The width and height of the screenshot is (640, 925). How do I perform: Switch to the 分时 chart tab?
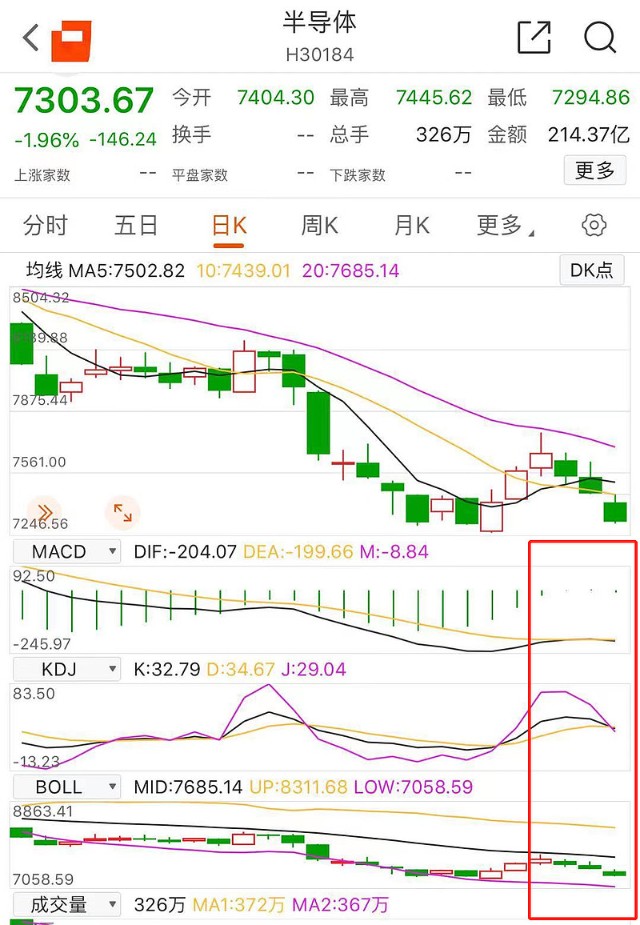(45, 225)
